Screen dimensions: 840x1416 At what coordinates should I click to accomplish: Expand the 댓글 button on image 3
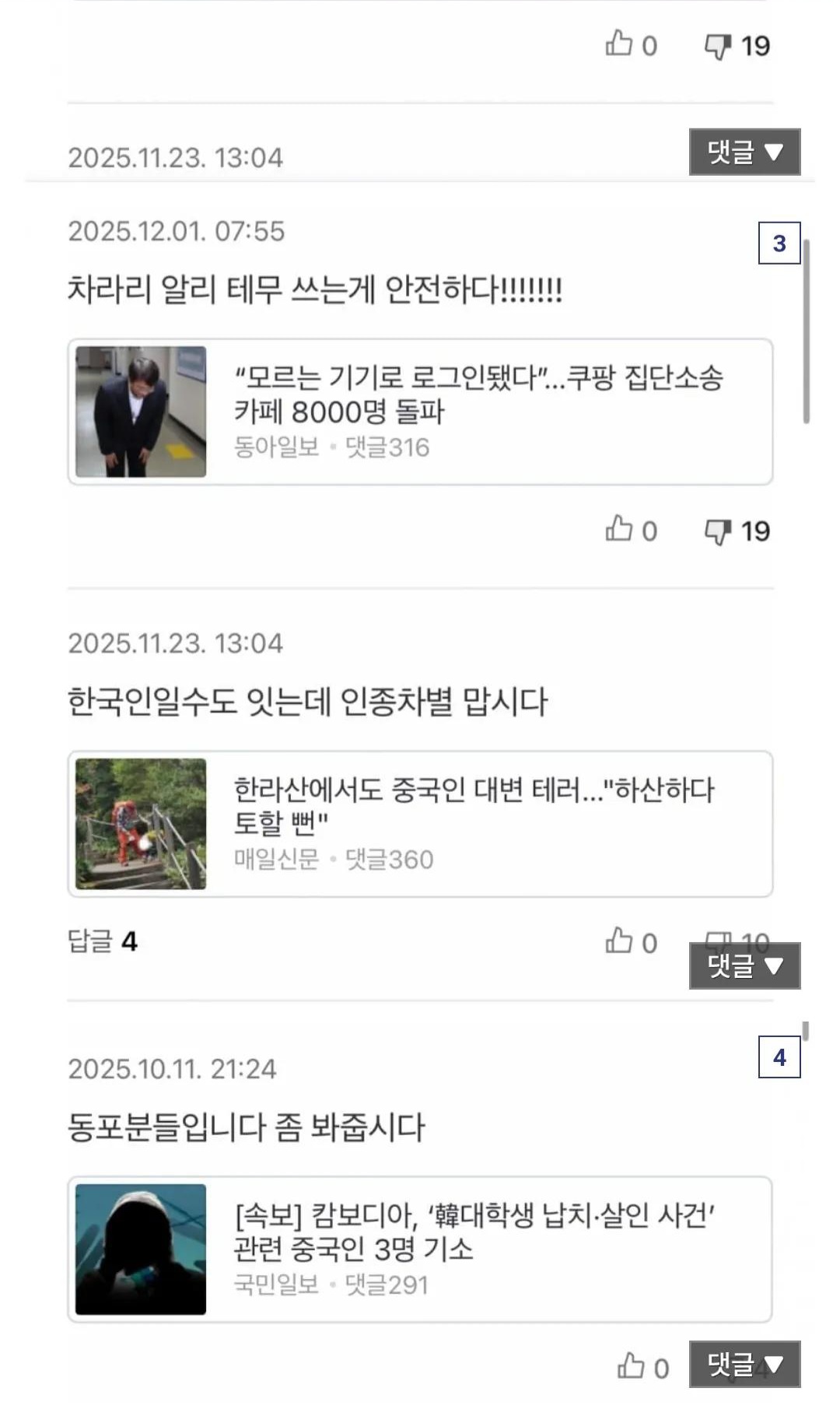coord(744,966)
